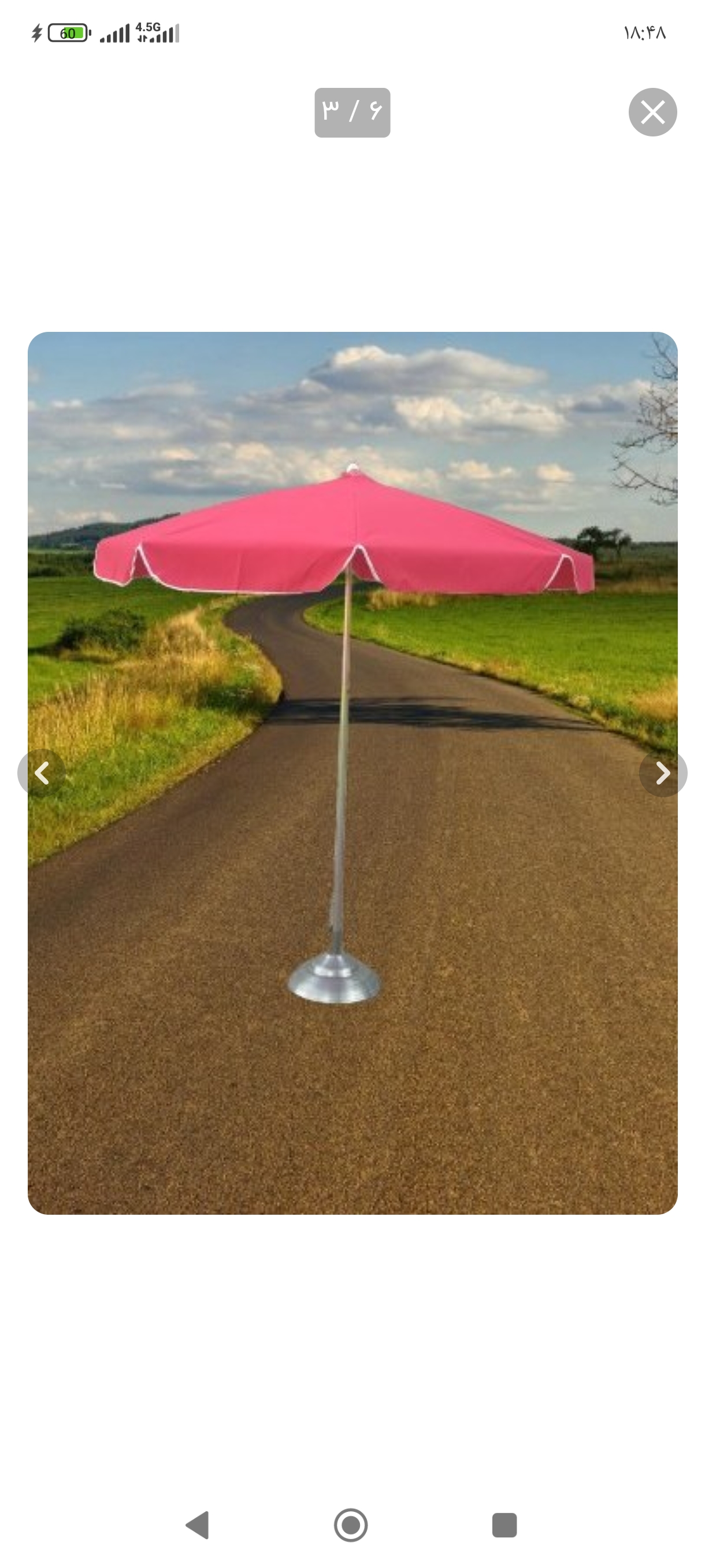Go to the next image

click(x=662, y=773)
